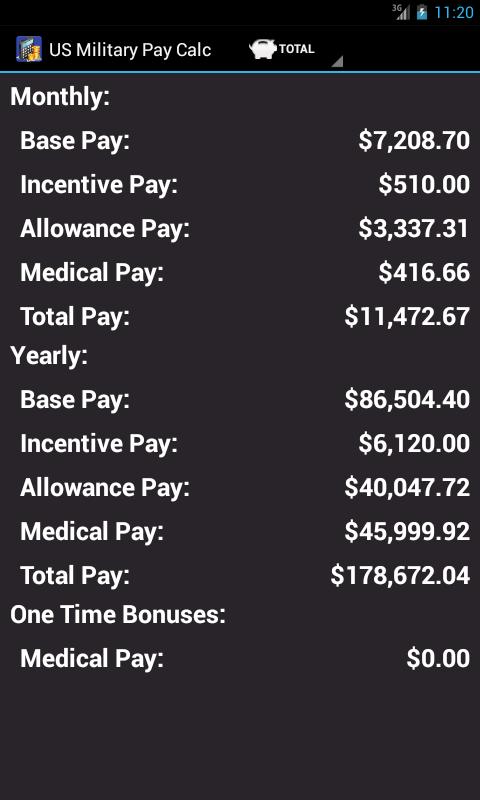Viewport: 480px width, 800px height.
Task: Tap the US Military Pay Calc app icon
Action: tap(29, 49)
